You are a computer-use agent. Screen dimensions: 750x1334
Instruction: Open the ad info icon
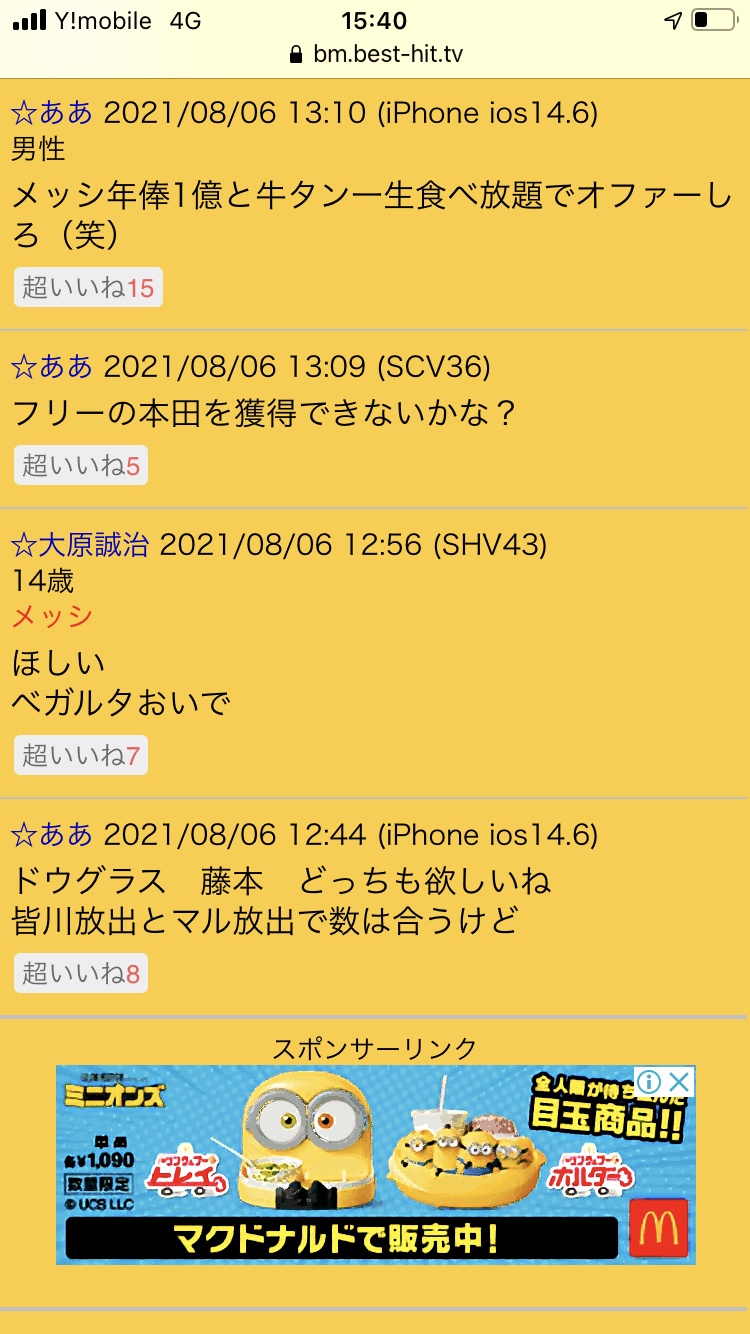649,1081
